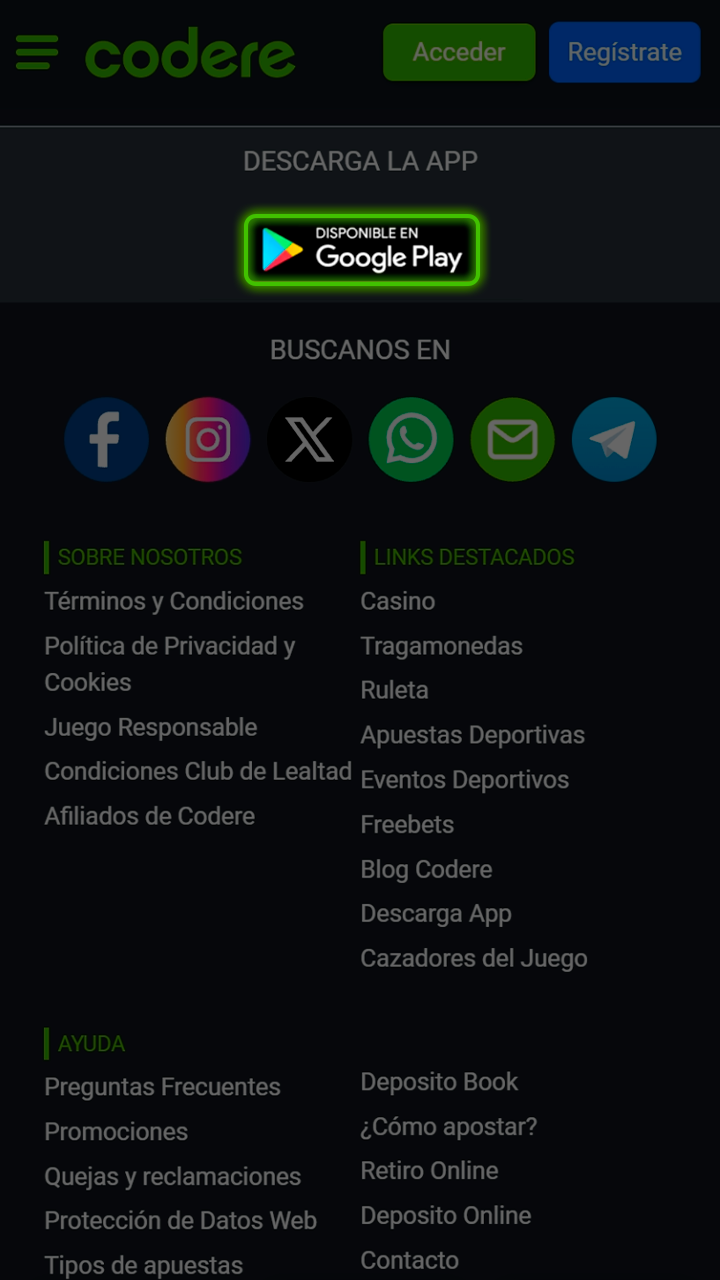Viewport: 720px width, 1280px height.
Task: Open the Facebook social icon
Action: [x=106, y=439]
